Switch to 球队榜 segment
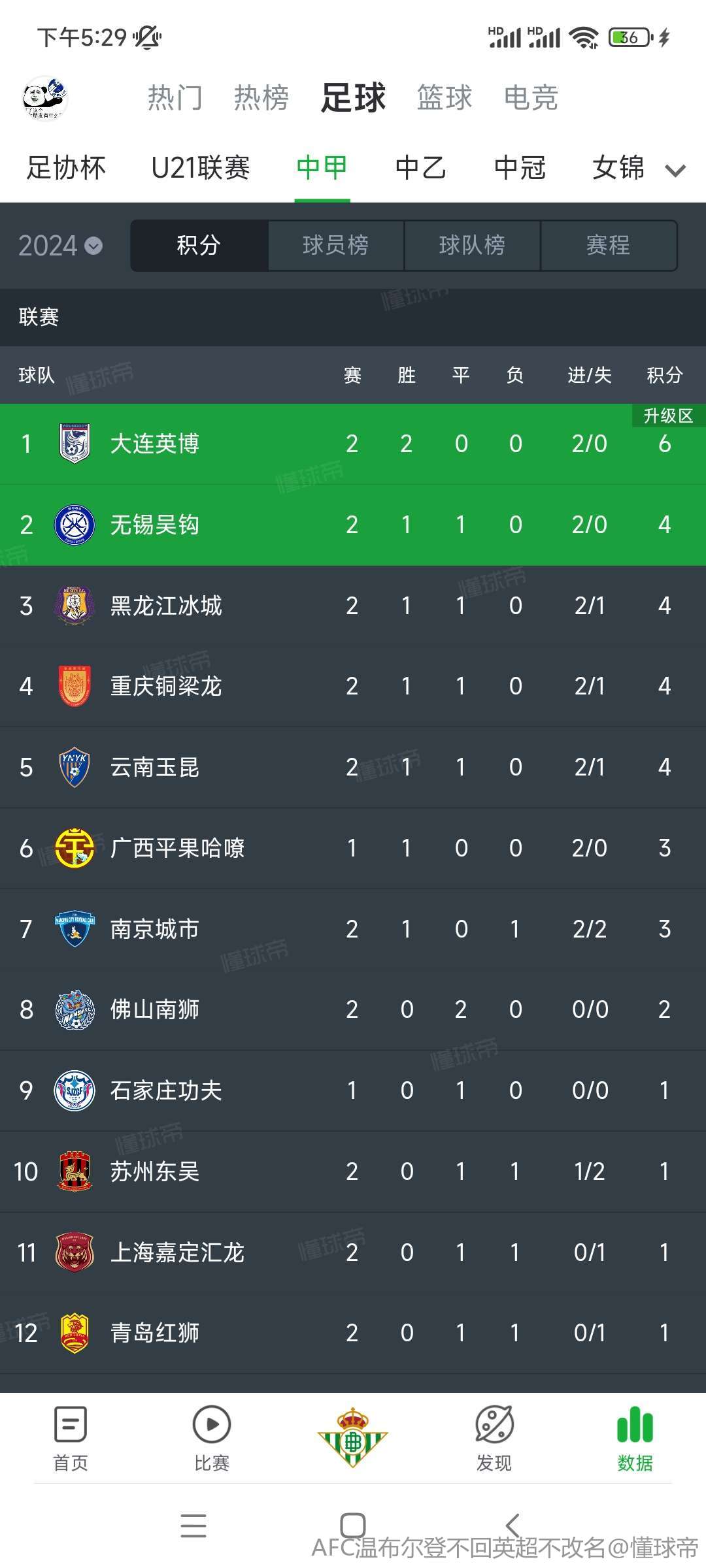Viewport: 706px width, 1568px height. [472, 246]
